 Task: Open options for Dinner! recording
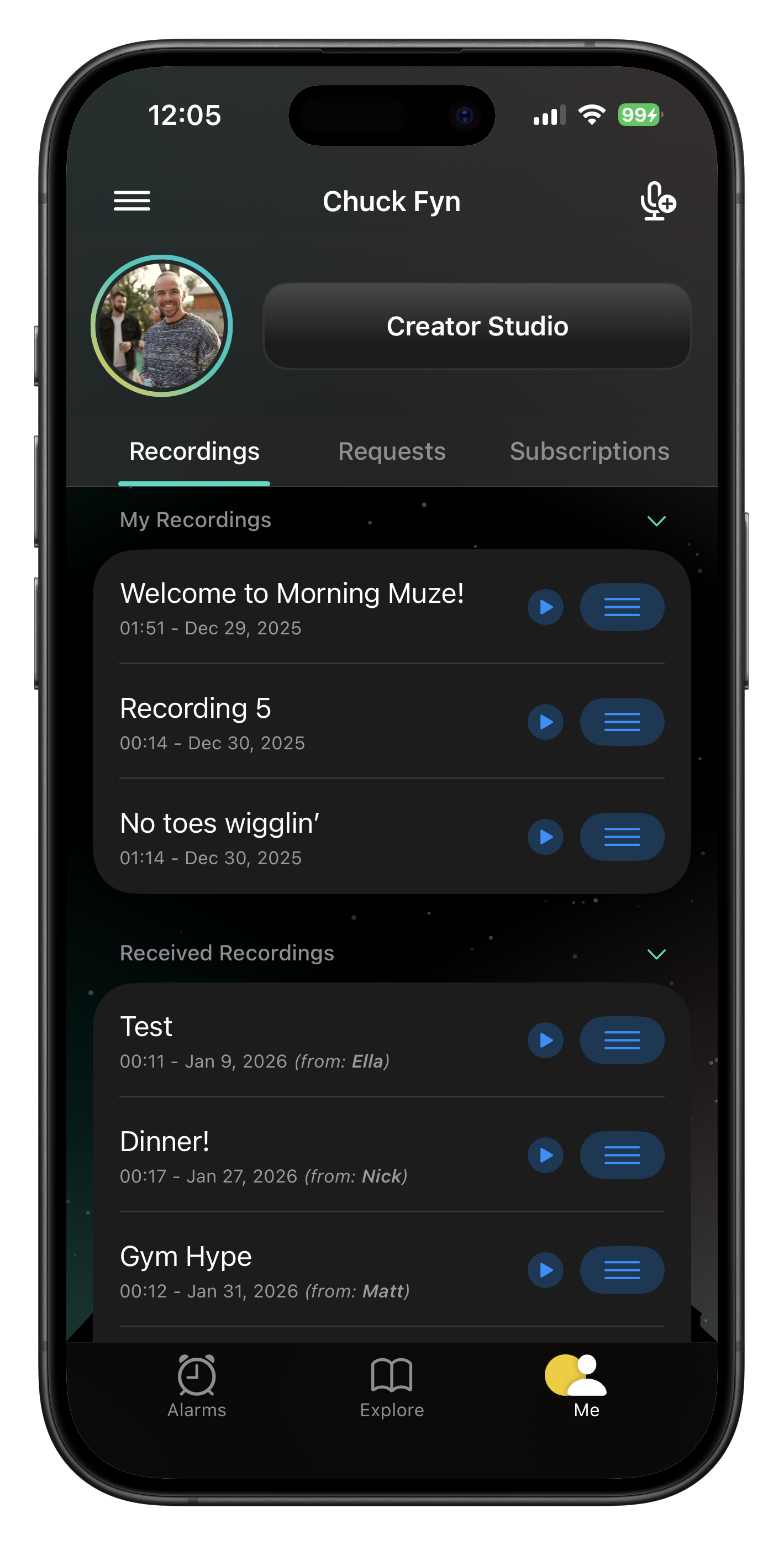622,1155
